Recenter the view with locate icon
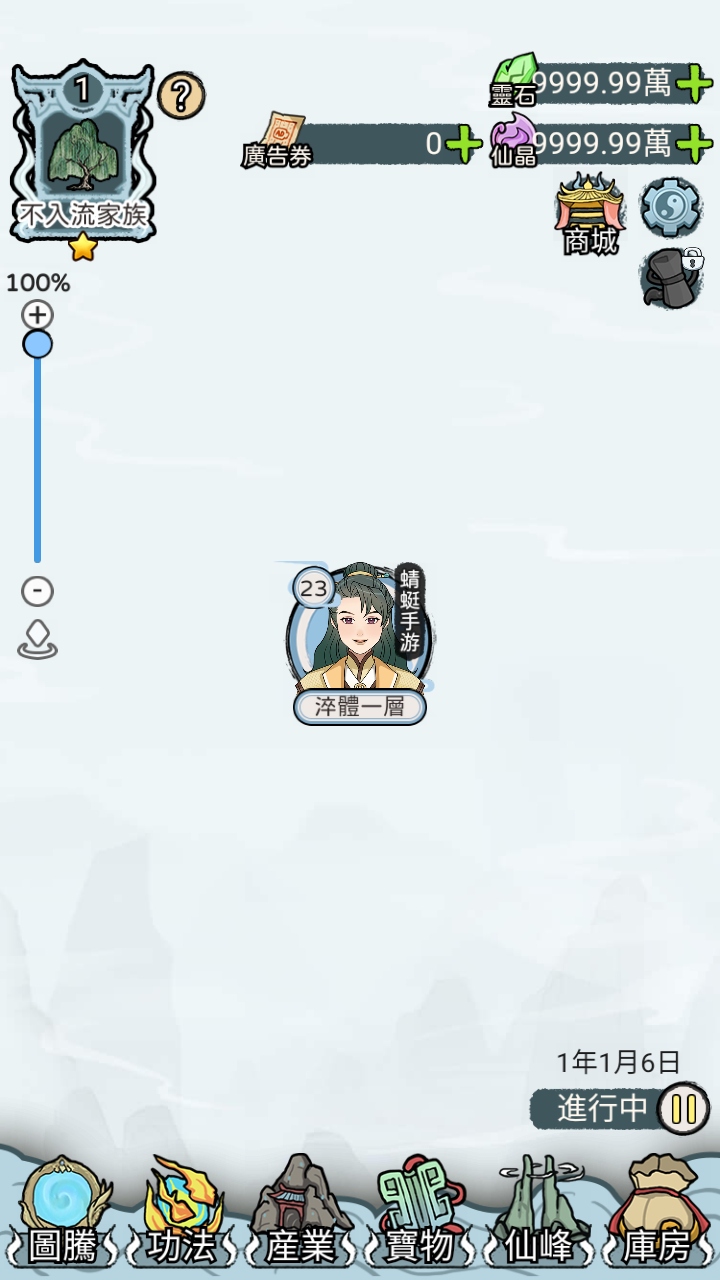This screenshot has height=1280, width=720. pyautogui.click(x=37, y=640)
